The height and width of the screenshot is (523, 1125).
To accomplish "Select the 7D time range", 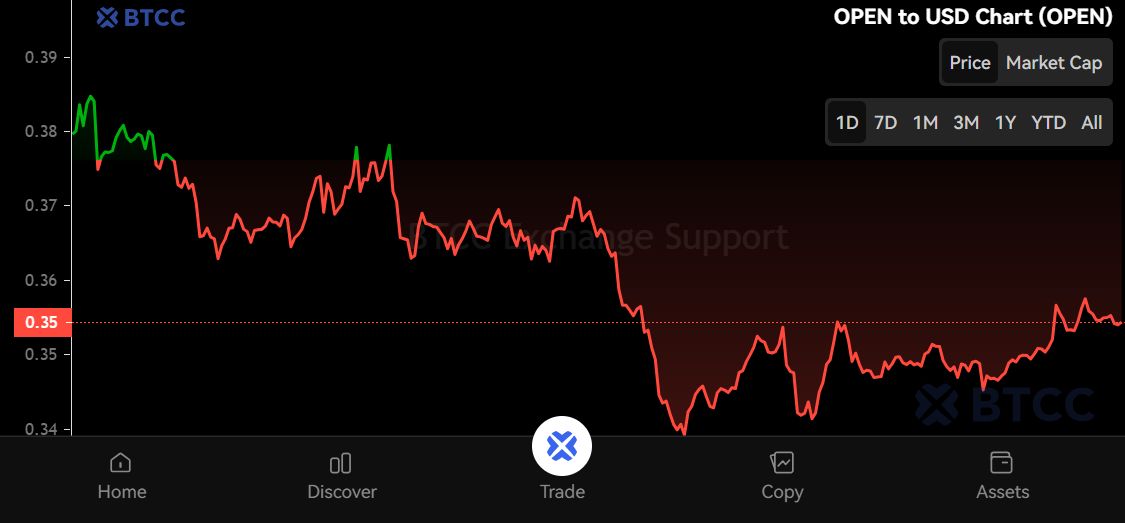I will click(885, 123).
